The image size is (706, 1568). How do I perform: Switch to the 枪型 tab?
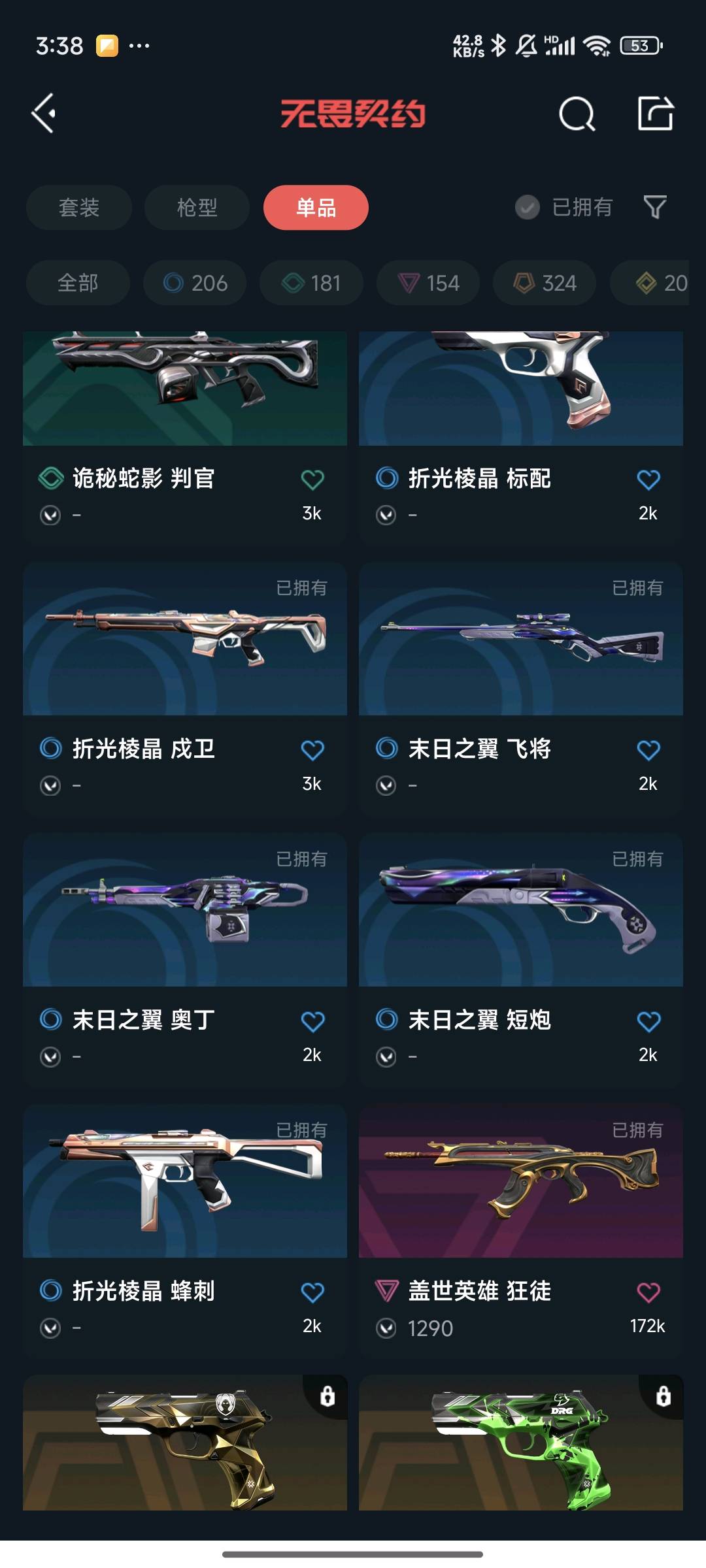pyautogui.click(x=197, y=208)
